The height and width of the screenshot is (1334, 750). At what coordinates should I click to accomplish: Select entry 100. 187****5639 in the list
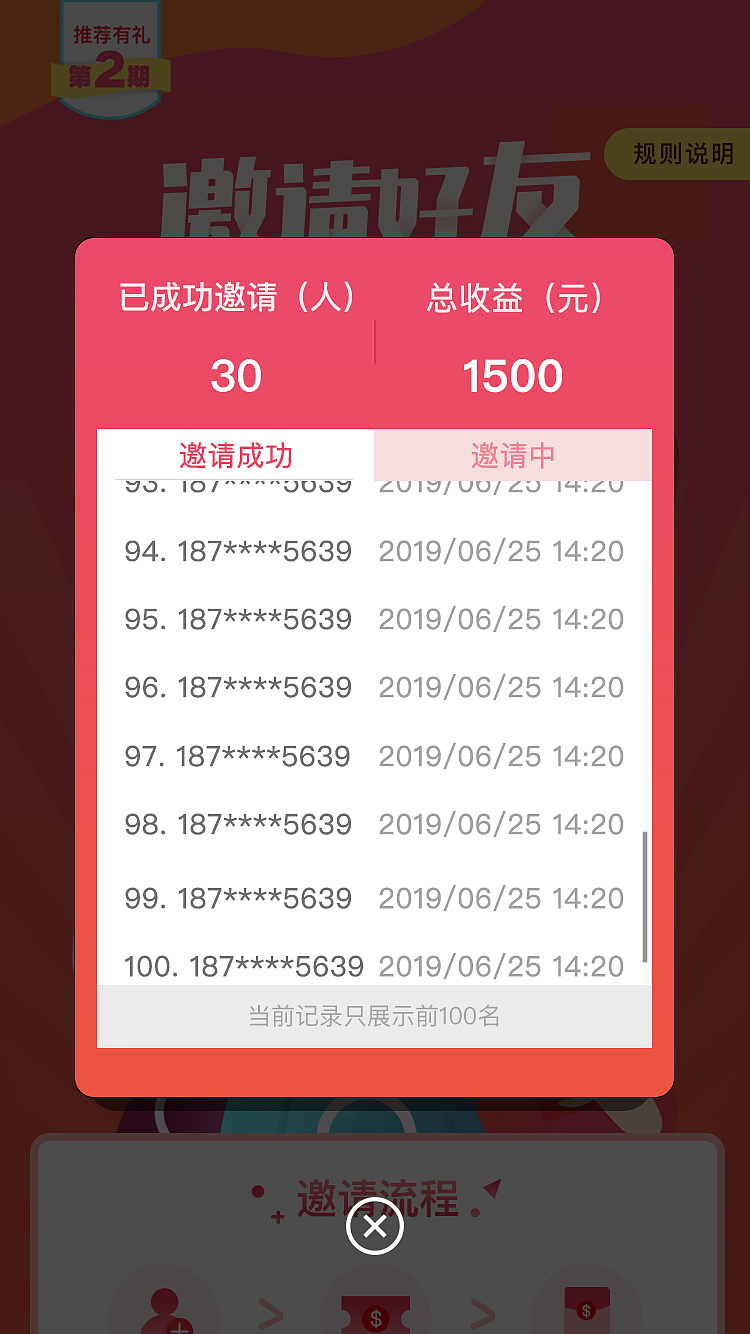coord(244,965)
